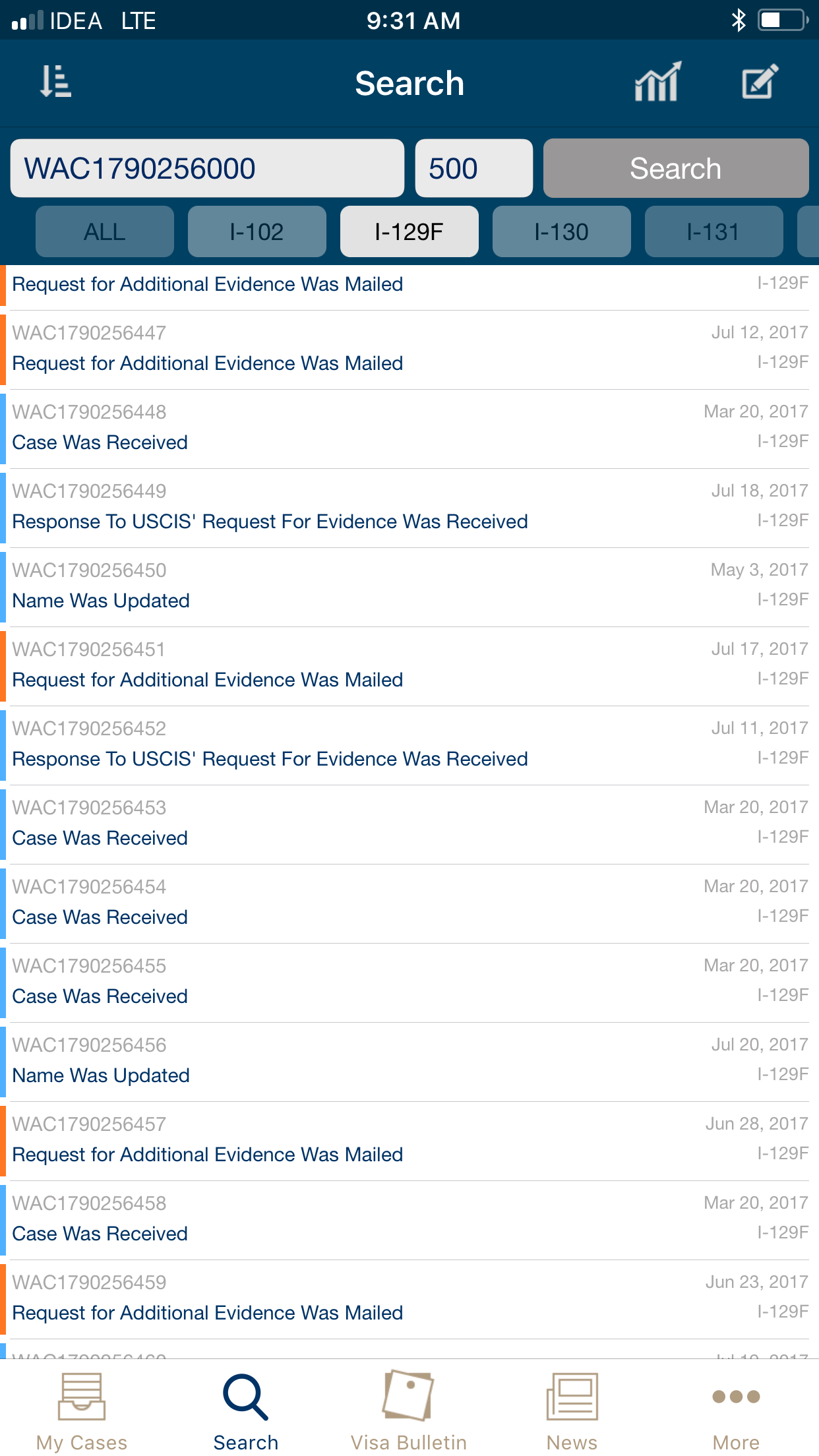Viewport: 819px width, 1456px height.
Task: Filter by form I-131
Action: click(714, 231)
